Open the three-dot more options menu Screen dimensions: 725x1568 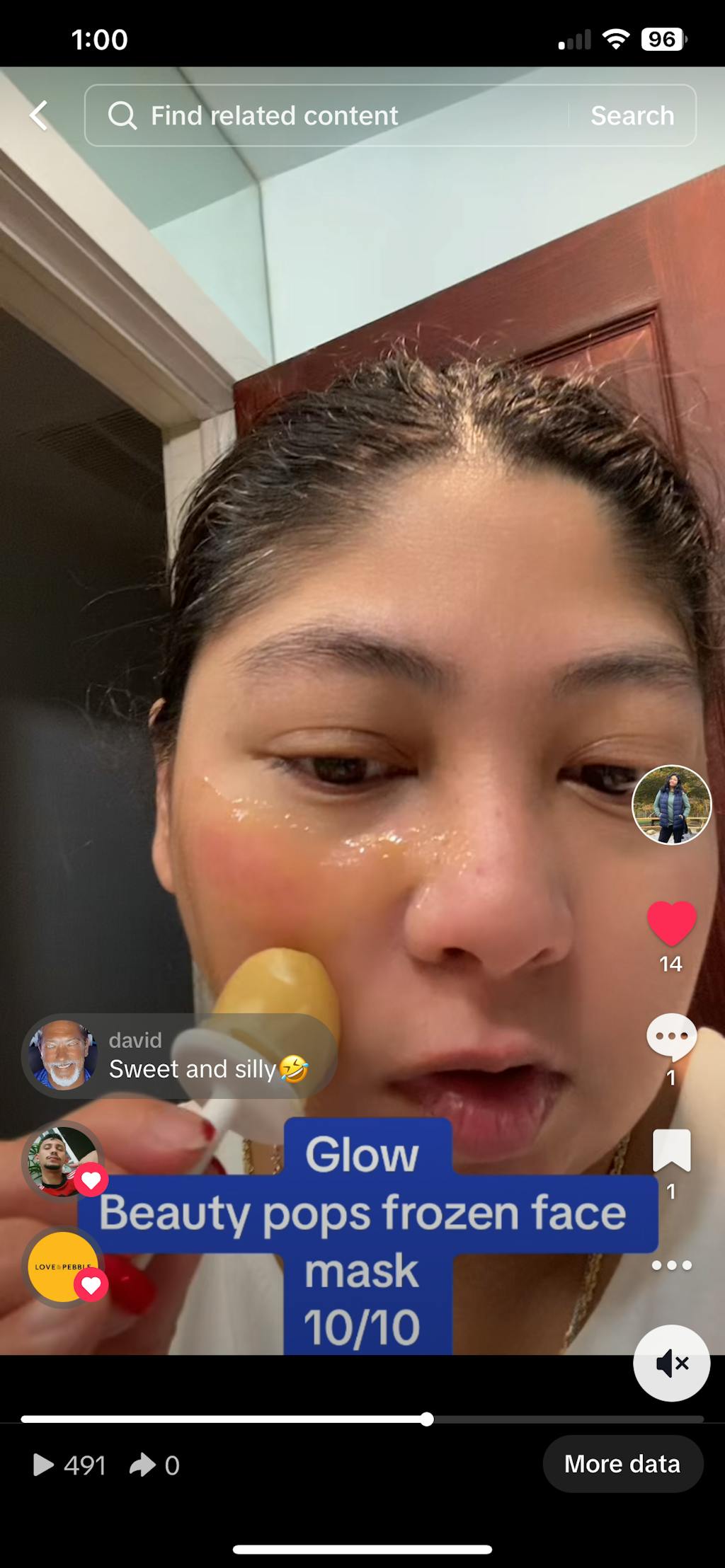tap(670, 1264)
